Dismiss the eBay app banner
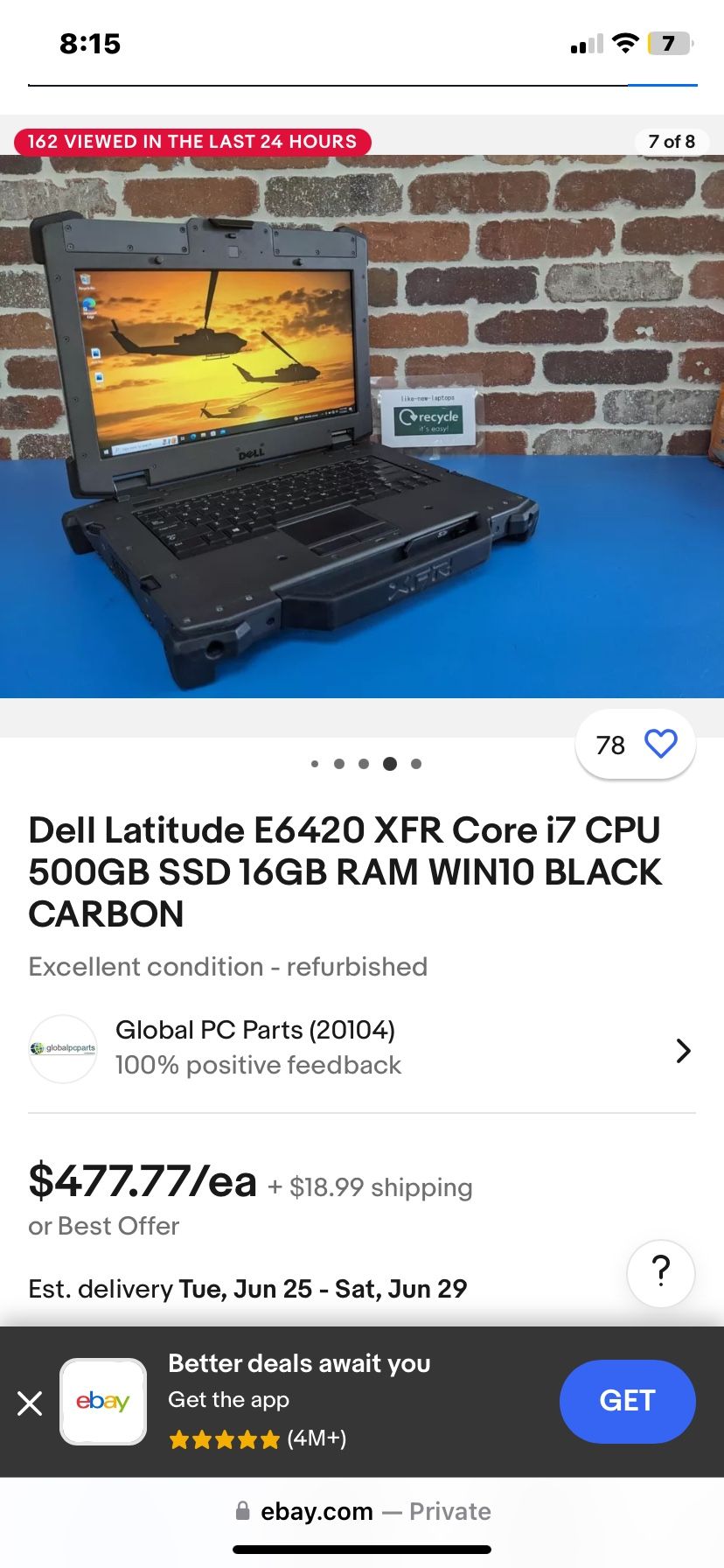Image resolution: width=724 pixels, height=1568 pixels. pos(30,1403)
